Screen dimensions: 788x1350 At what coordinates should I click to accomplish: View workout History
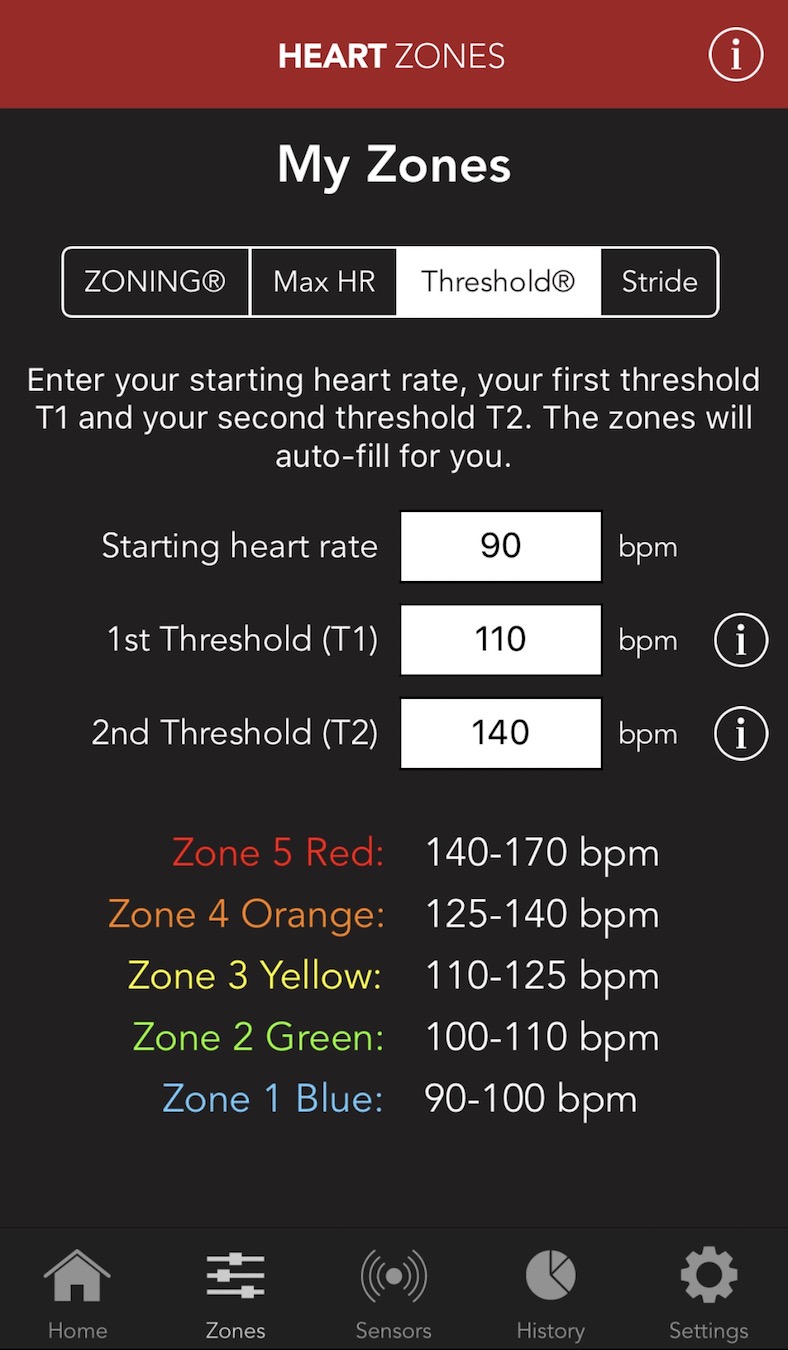550,1290
